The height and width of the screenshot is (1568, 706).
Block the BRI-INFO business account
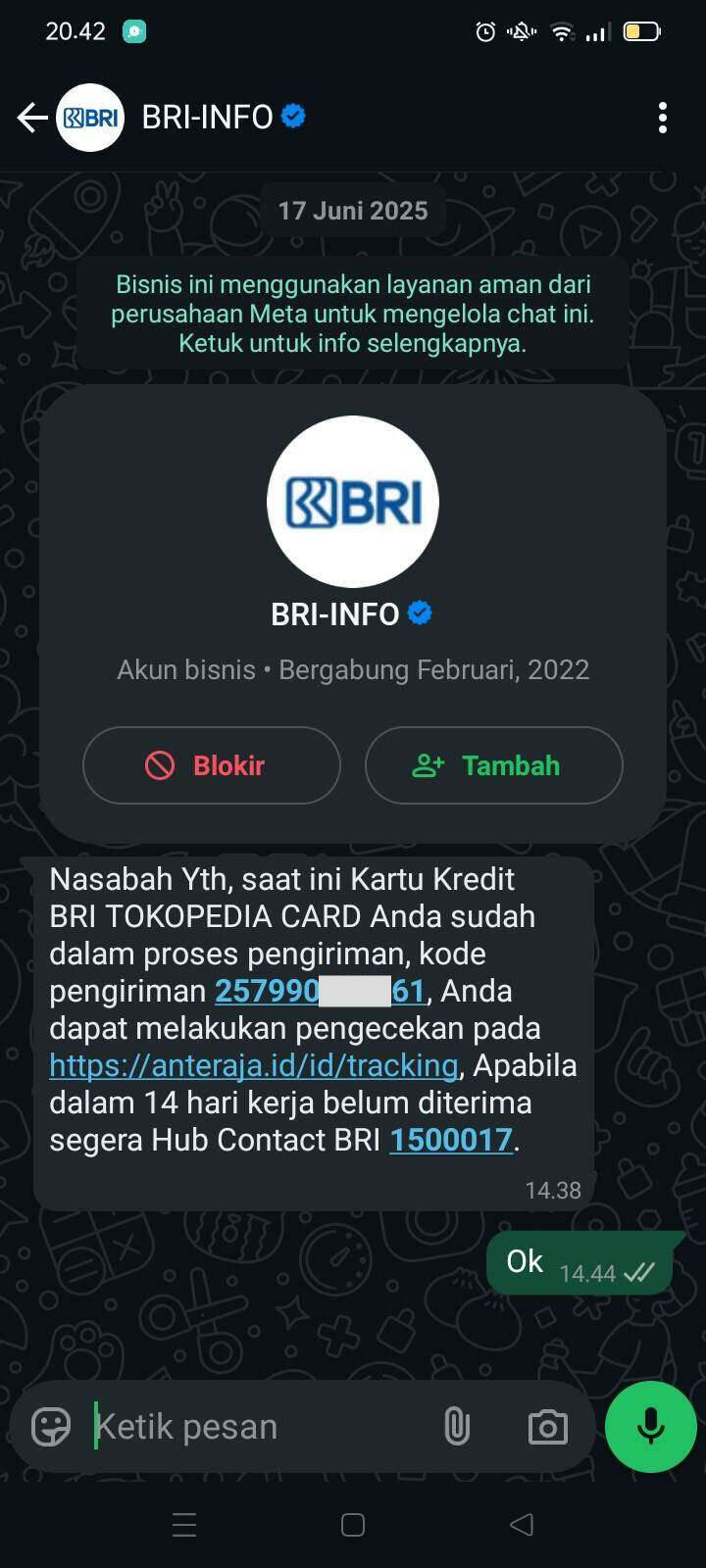click(212, 765)
